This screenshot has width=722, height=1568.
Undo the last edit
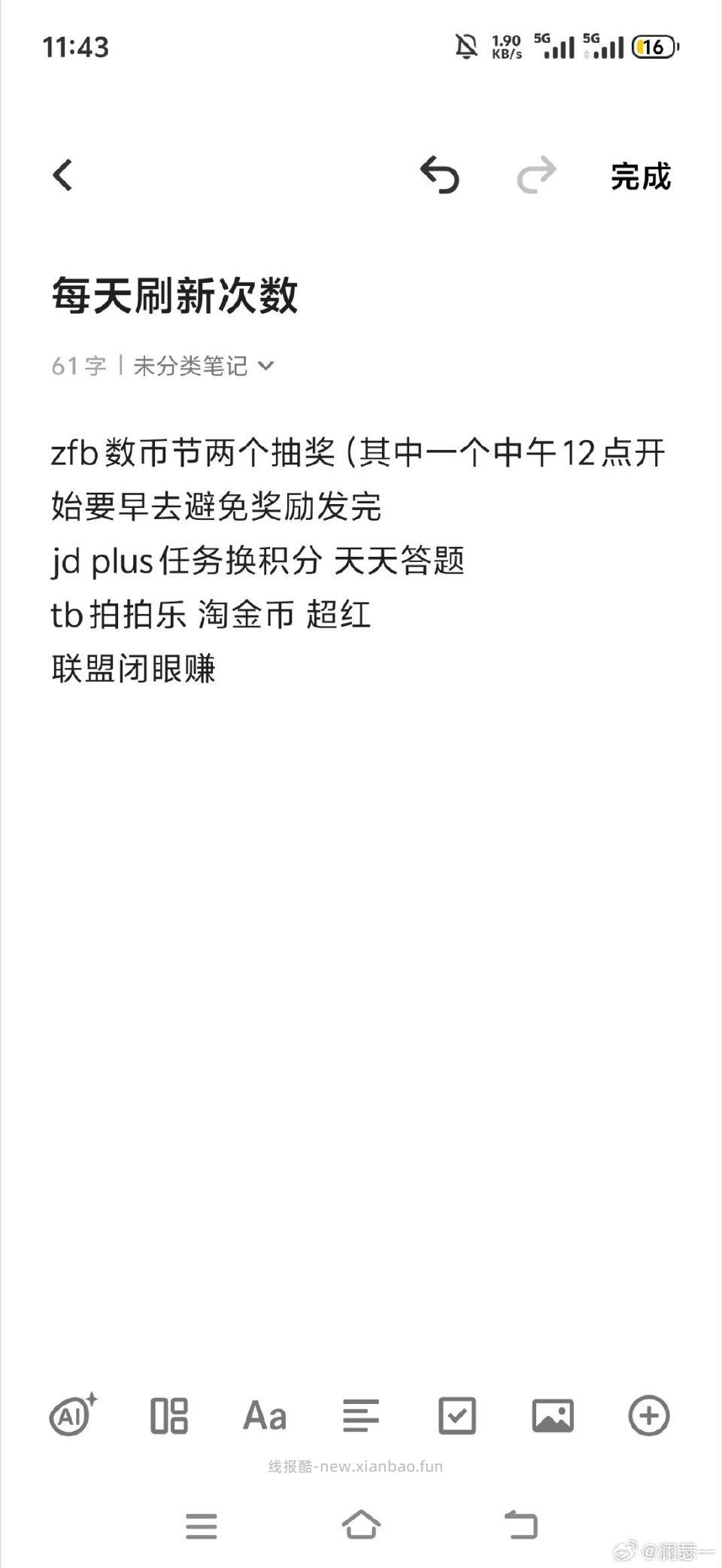(440, 175)
